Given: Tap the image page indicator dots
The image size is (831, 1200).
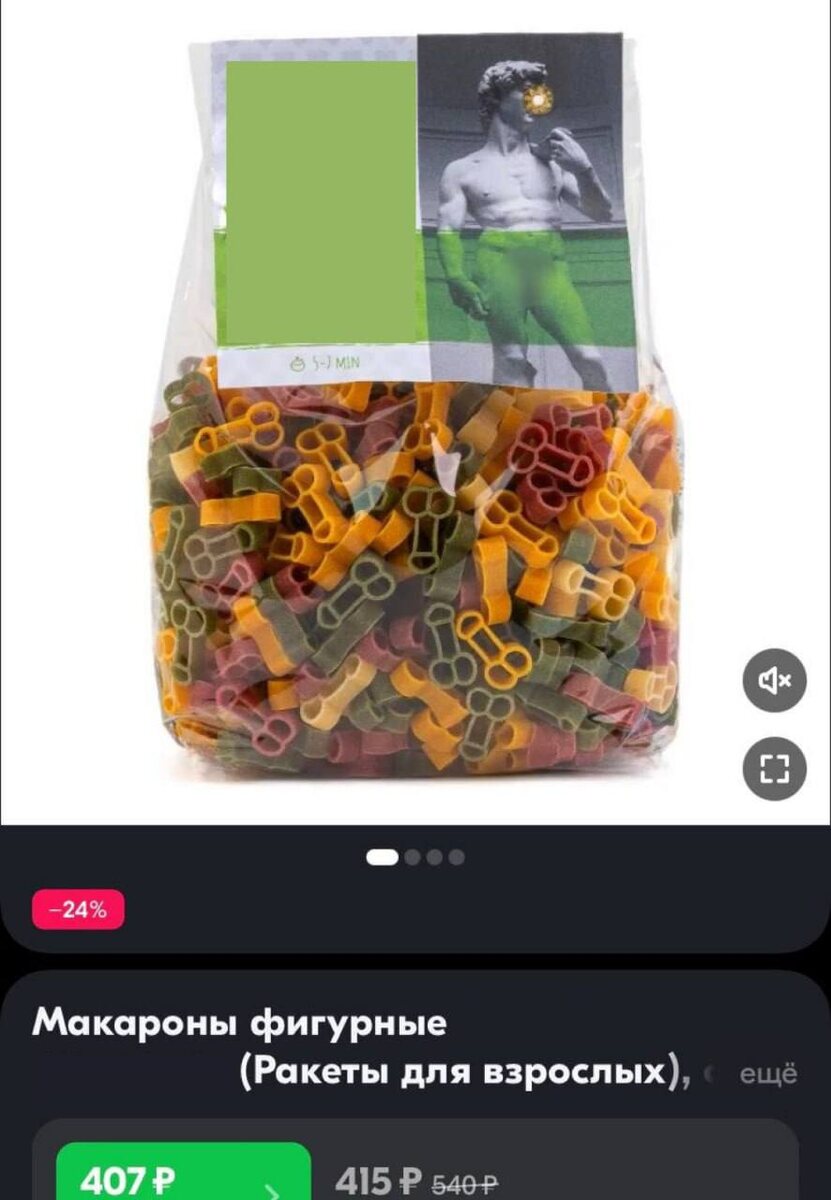Looking at the screenshot, I should tap(415, 857).
